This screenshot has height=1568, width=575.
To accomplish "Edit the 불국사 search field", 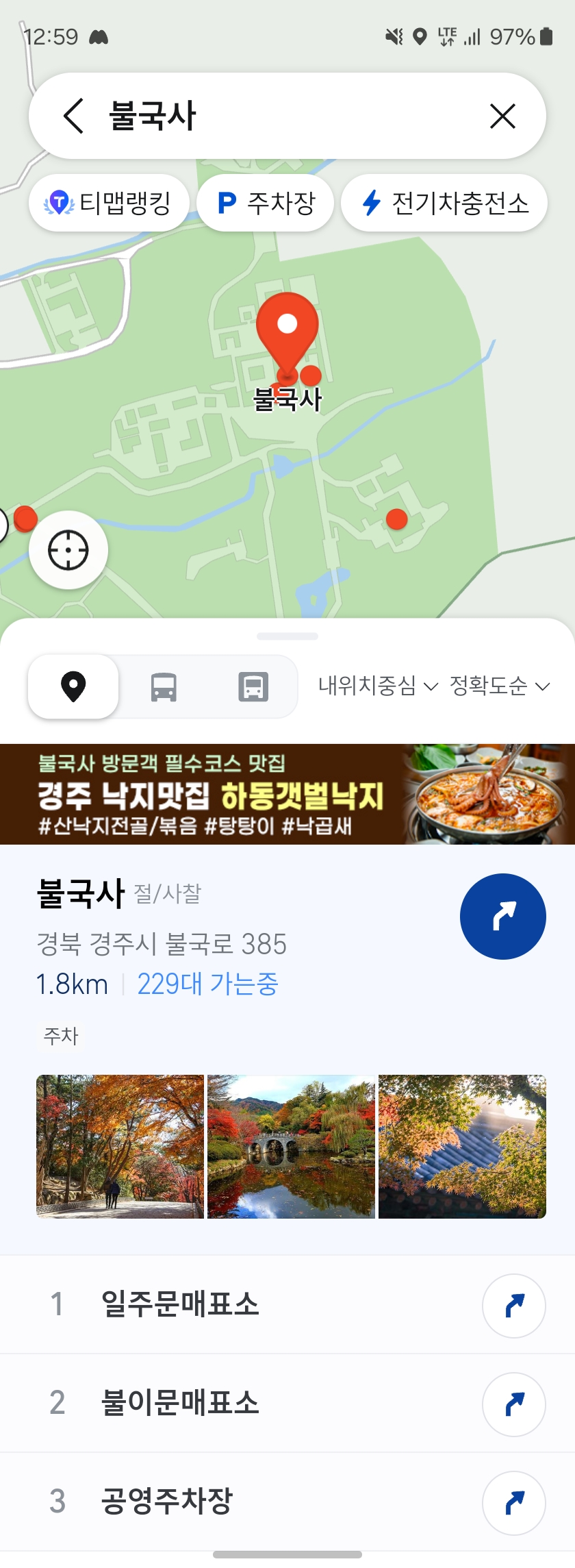I will (x=287, y=116).
